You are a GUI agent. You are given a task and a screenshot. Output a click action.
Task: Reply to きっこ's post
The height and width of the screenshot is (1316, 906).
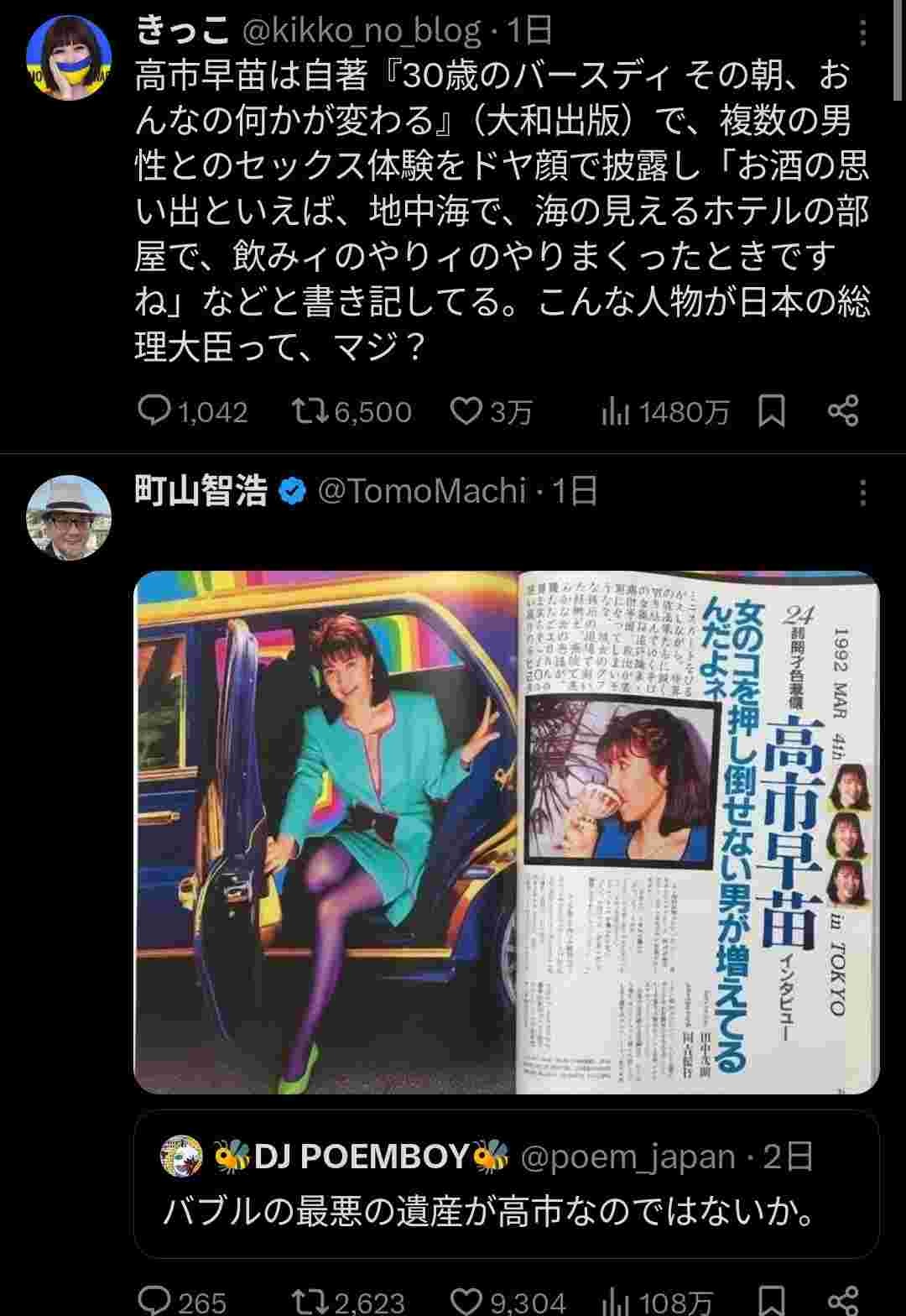coord(154,411)
